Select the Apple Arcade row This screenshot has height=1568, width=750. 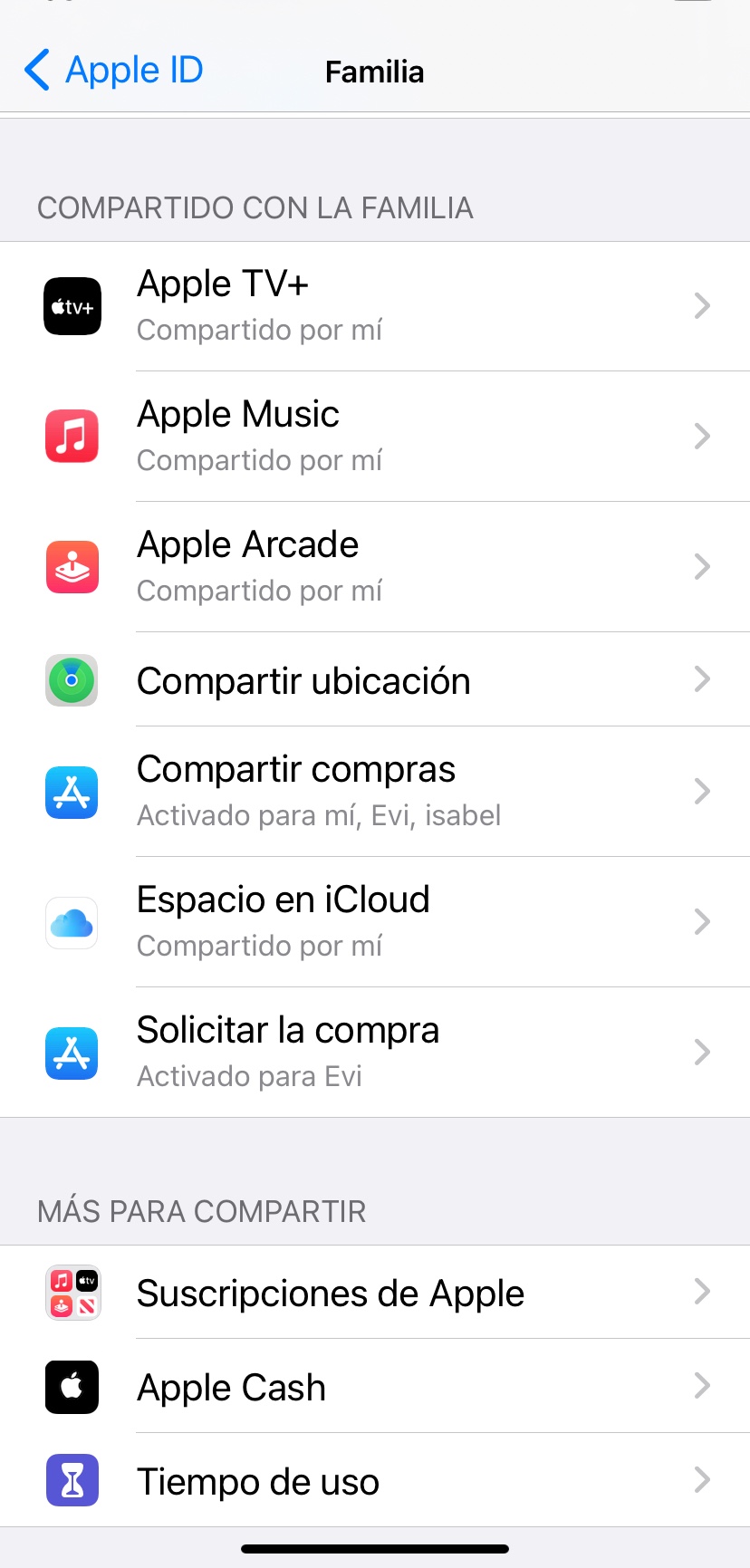point(375,567)
